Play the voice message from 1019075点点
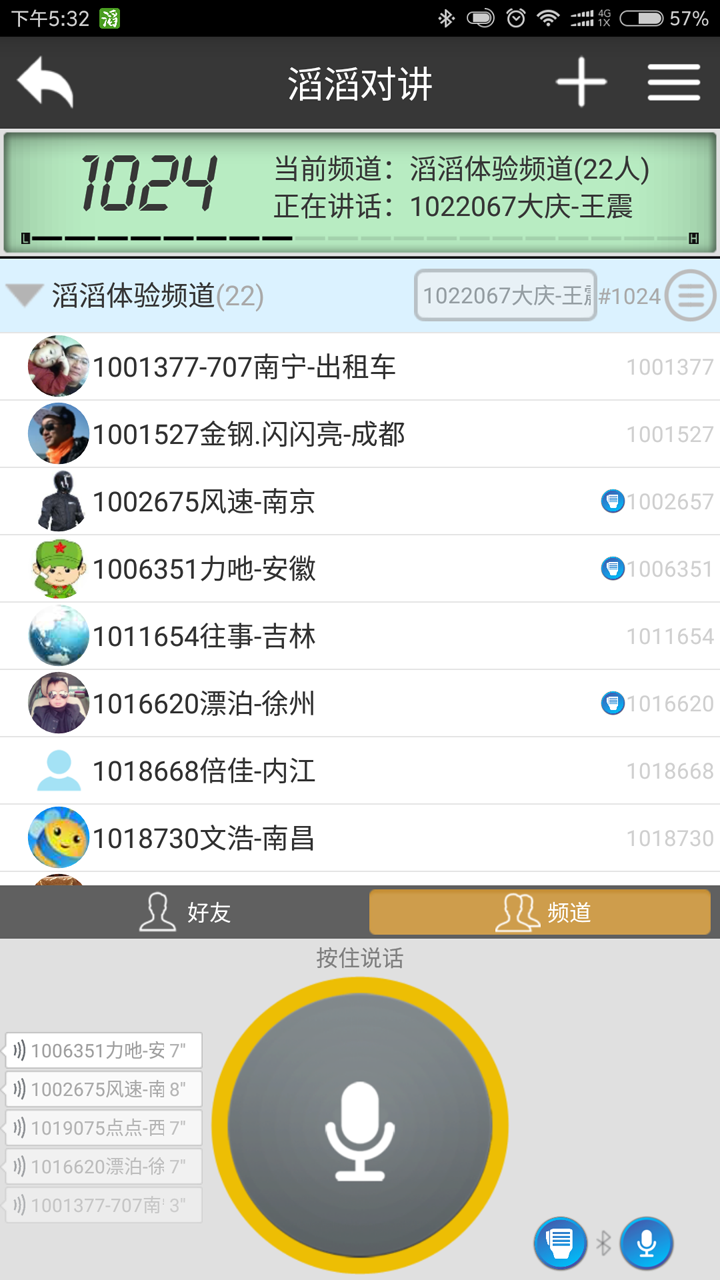 pyautogui.click(x=103, y=1128)
